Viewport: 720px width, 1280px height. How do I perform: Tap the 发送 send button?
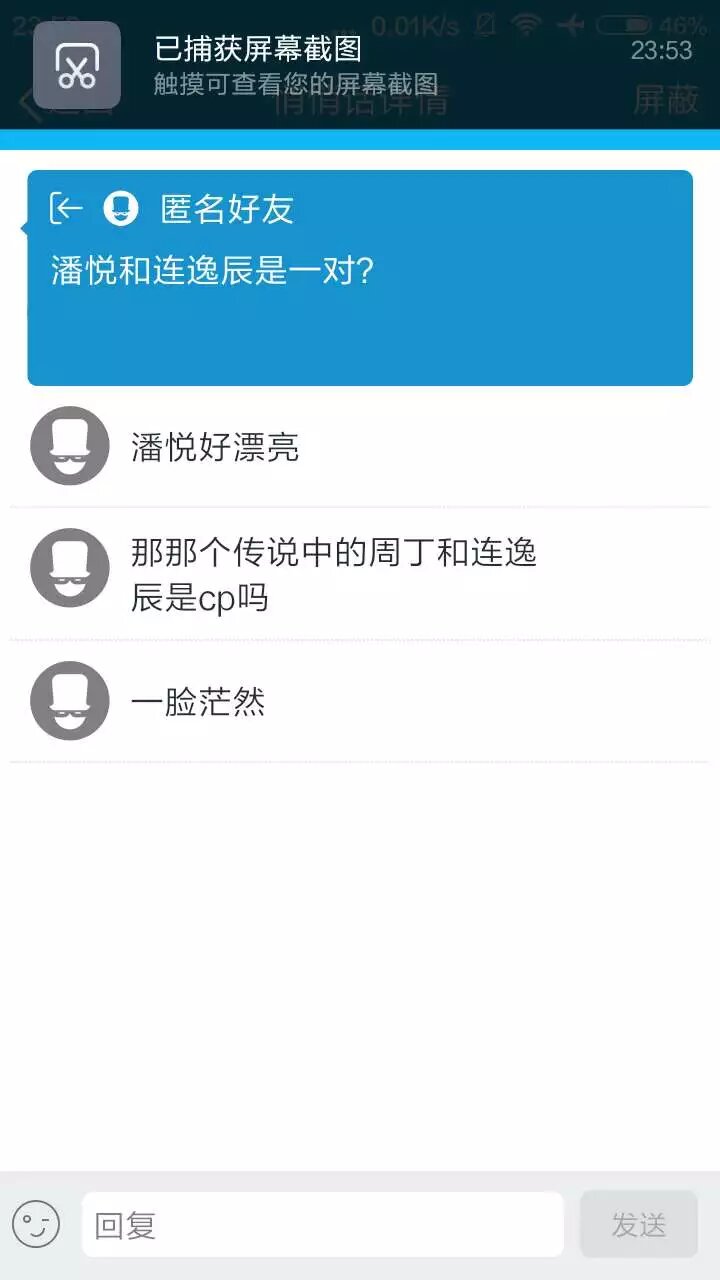(x=638, y=1225)
